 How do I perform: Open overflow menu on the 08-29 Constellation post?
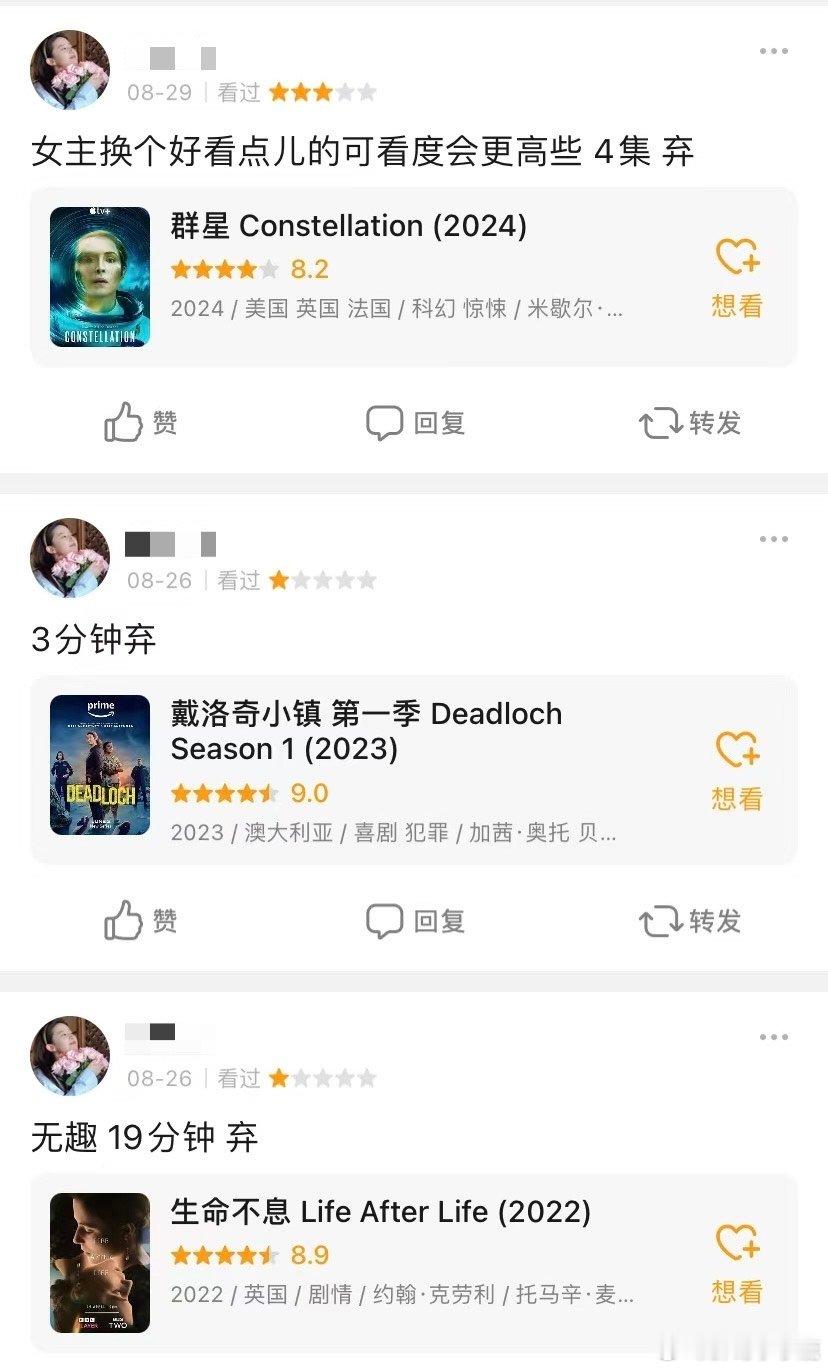773,52
